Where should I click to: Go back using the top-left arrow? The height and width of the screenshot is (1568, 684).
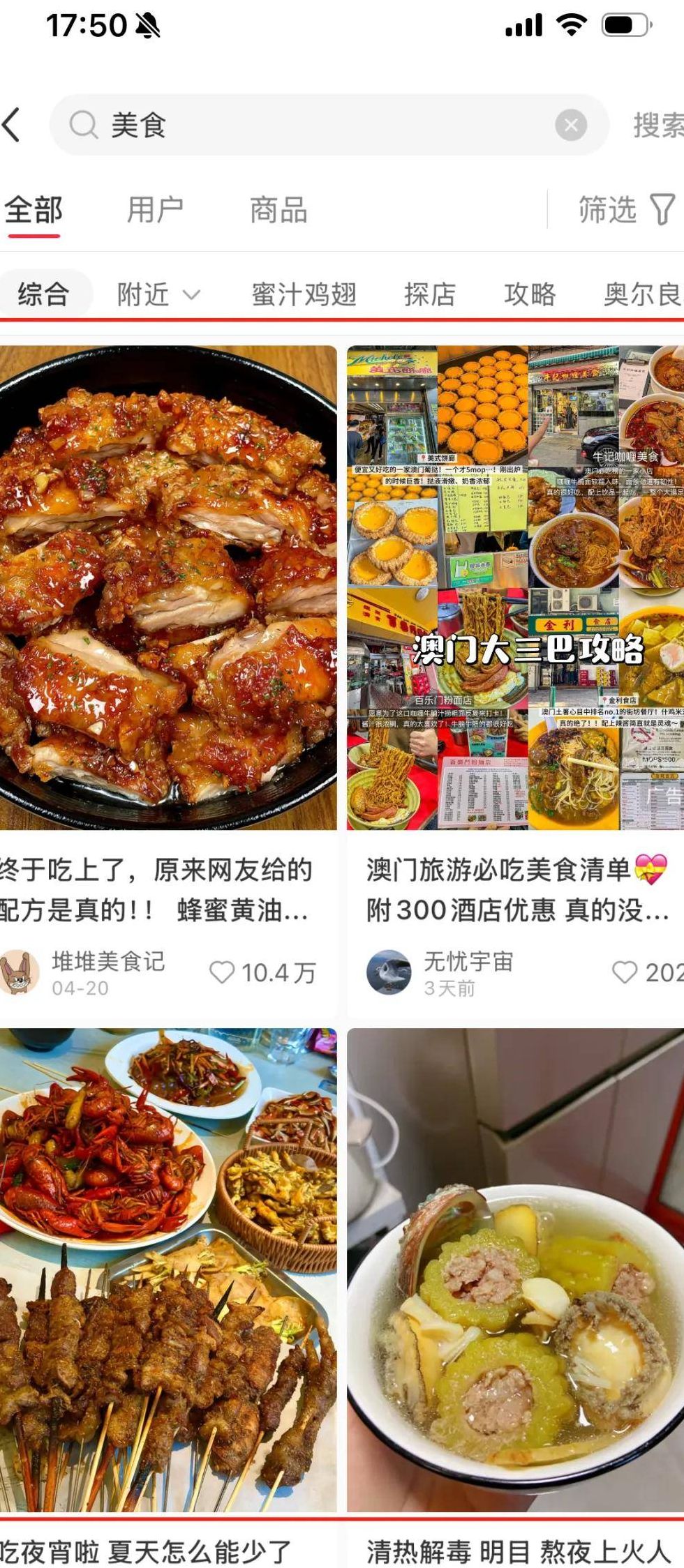[13, 126]
